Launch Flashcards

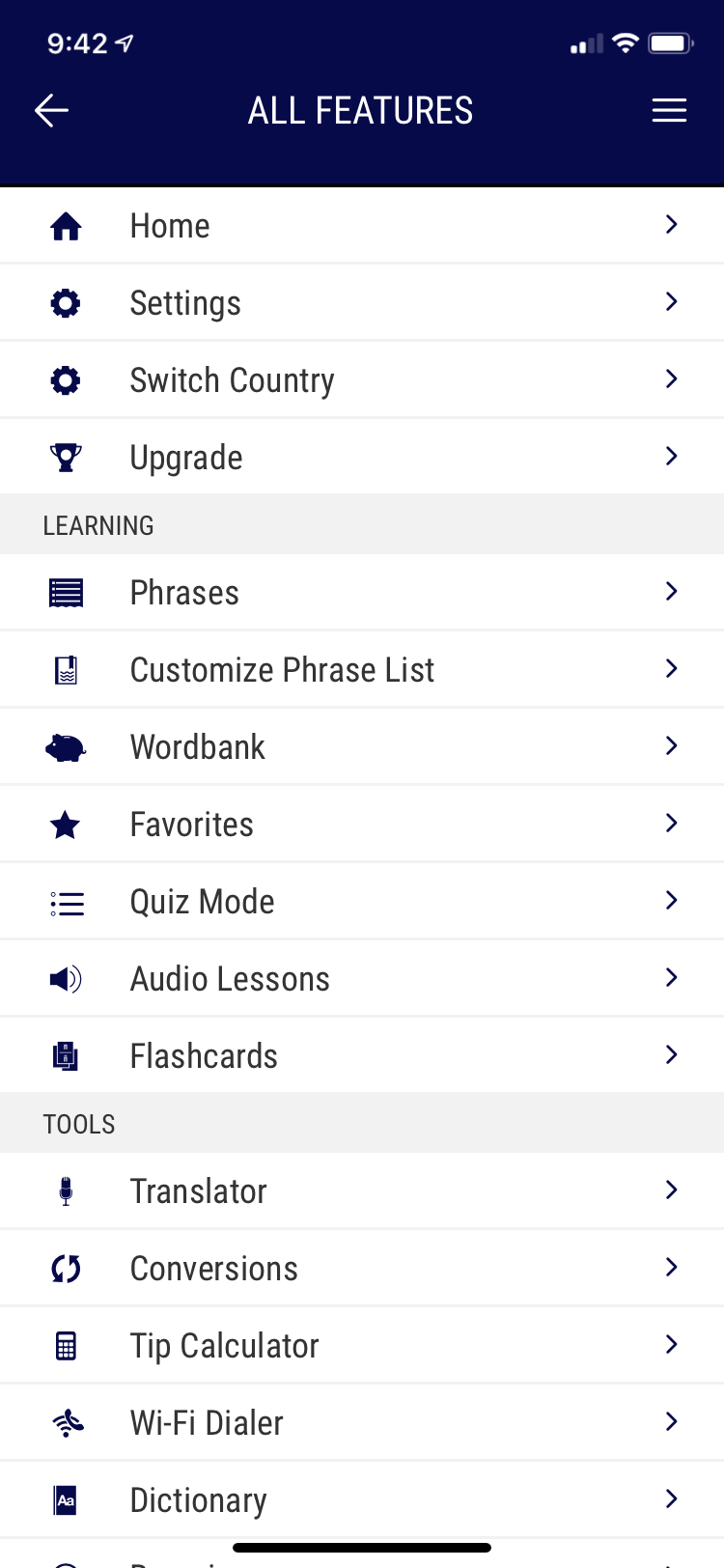(x=362, y=1056)
